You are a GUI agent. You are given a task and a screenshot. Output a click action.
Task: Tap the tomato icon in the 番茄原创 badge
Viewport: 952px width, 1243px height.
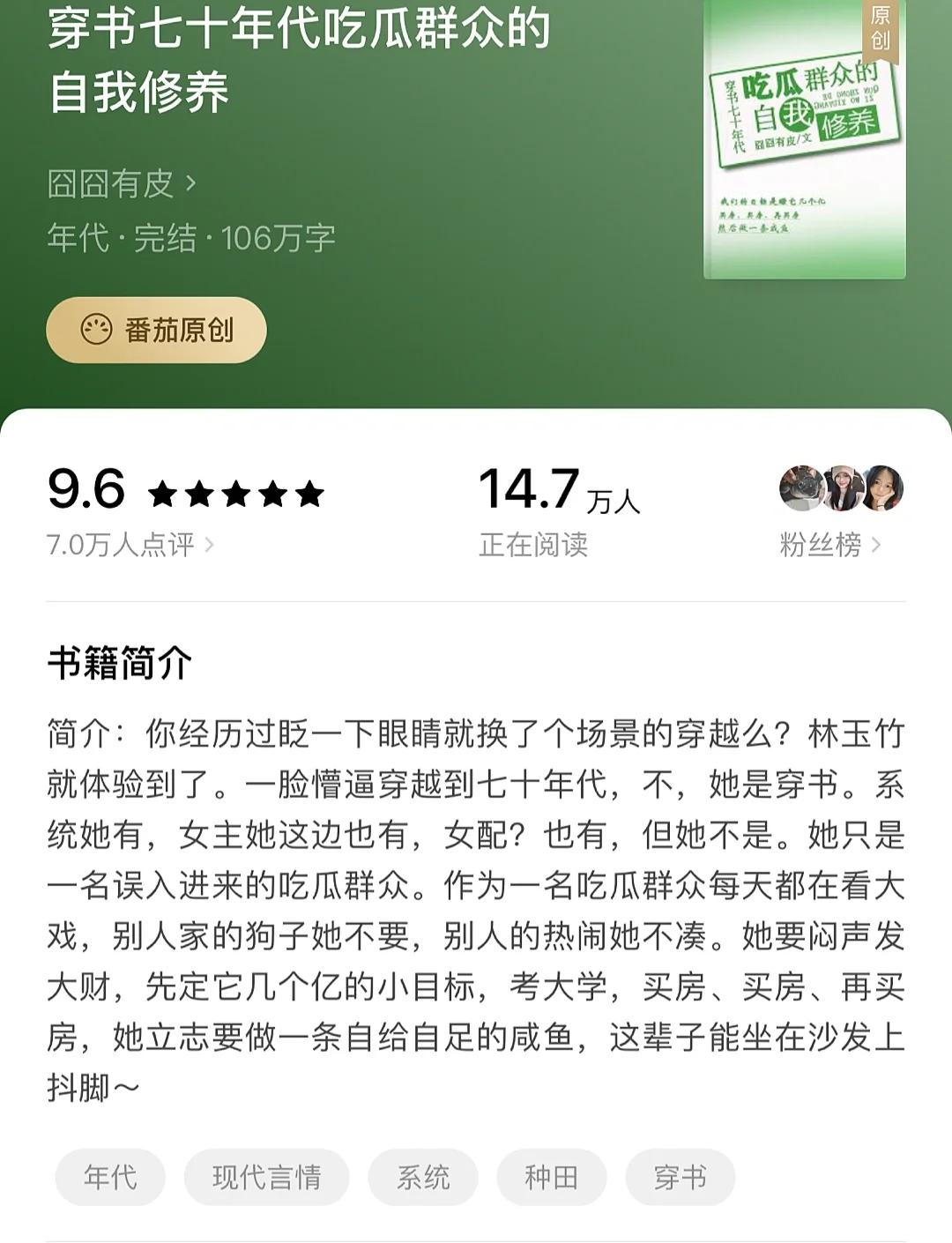click(x=95, y=331)
